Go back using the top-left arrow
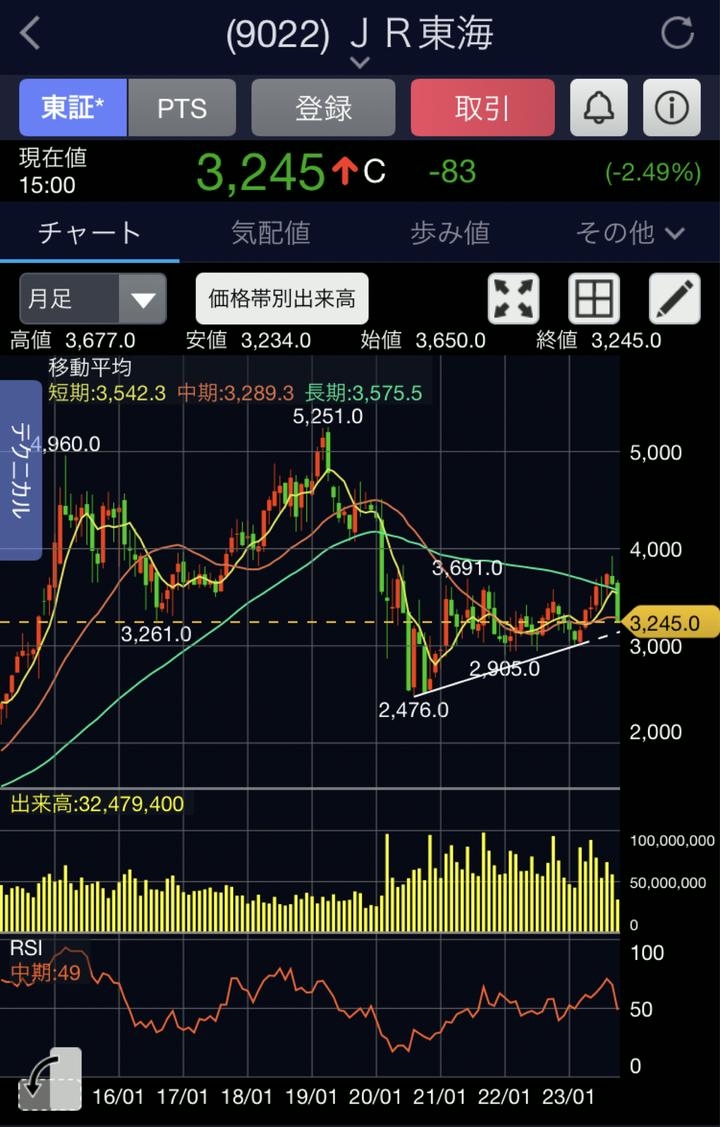This screenshot has height=1127, width=720. pyautogui.click(x=30, y=34)
